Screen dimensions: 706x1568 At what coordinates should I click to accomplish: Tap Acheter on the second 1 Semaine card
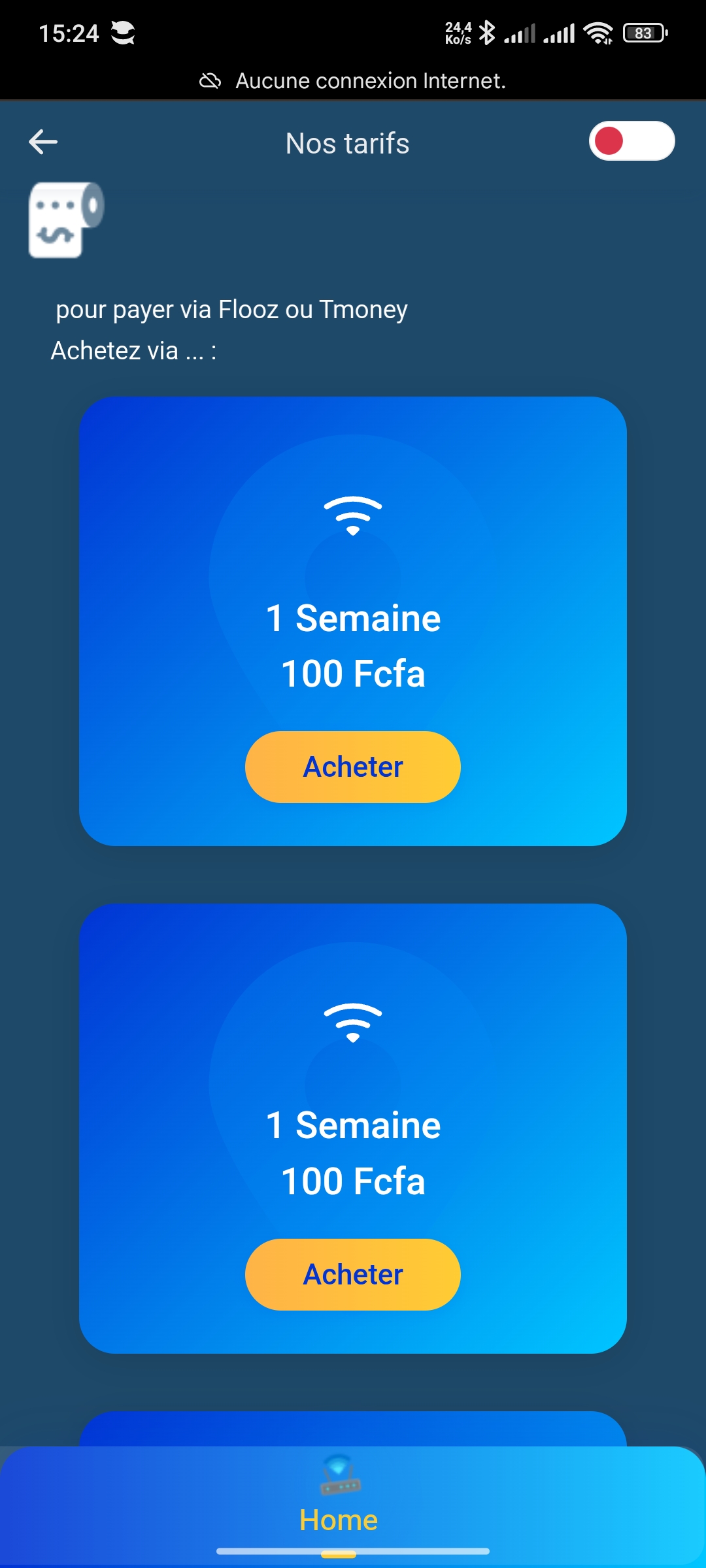[353, 1275]
